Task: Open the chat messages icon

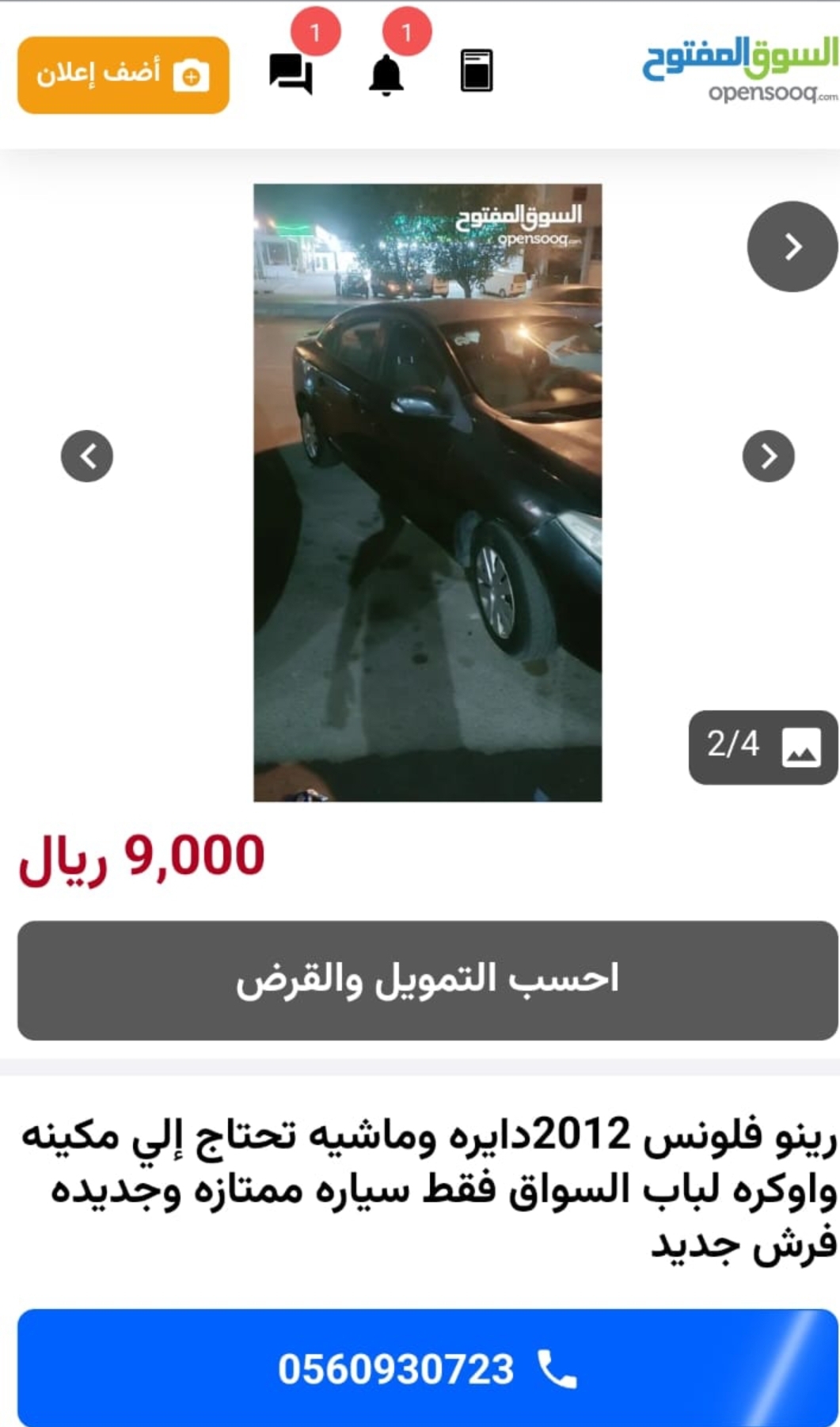Action: (291, 74)
